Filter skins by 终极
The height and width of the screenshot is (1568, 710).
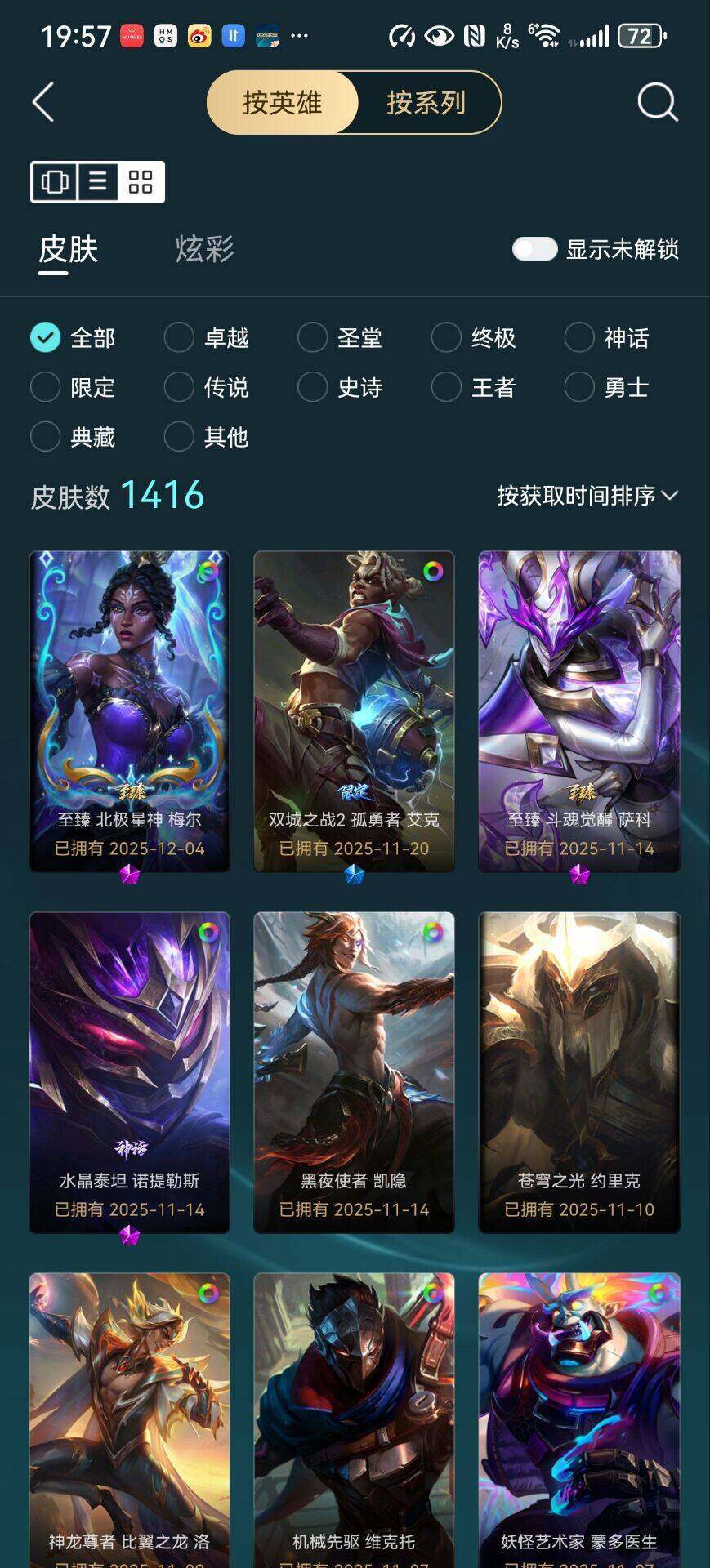(473, 337)
